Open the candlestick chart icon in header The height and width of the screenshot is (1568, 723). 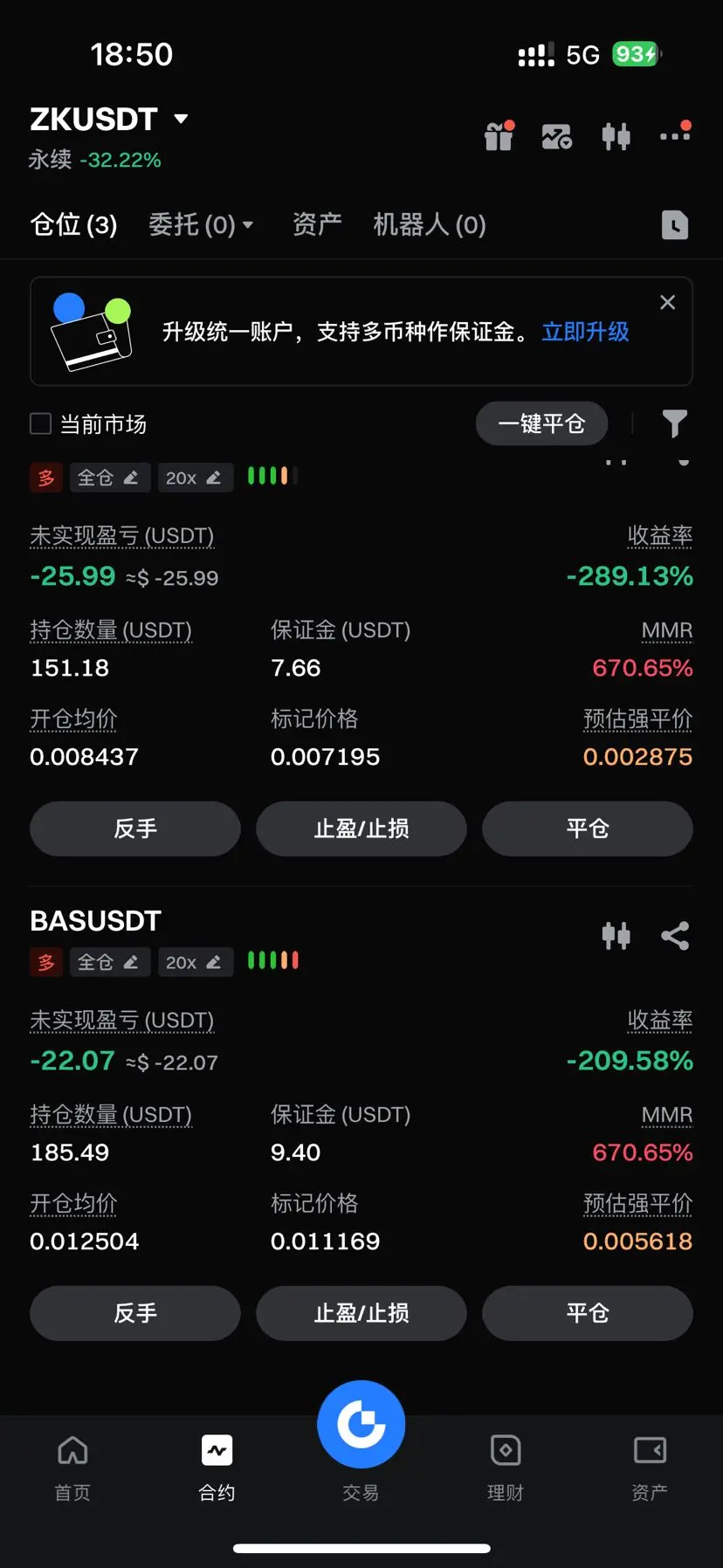point(616,136)
